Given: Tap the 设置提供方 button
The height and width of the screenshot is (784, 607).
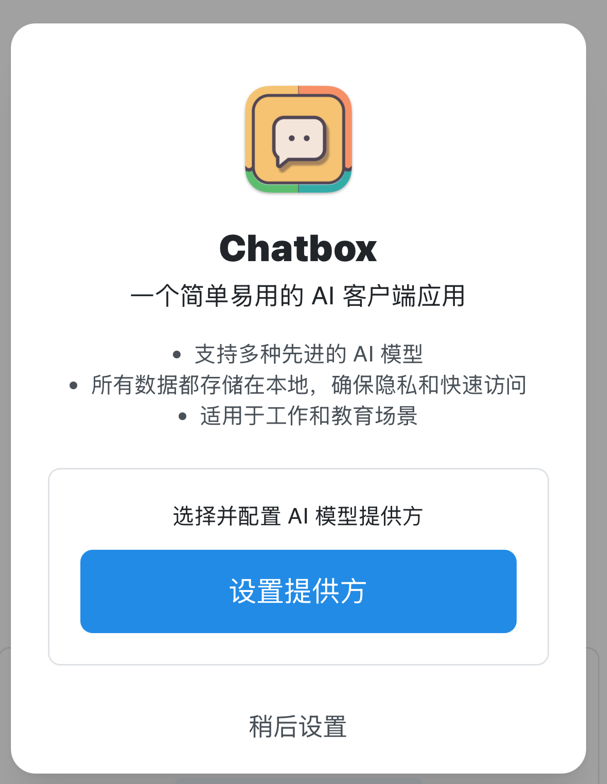Looking at the screenshot, I should 298,591.
